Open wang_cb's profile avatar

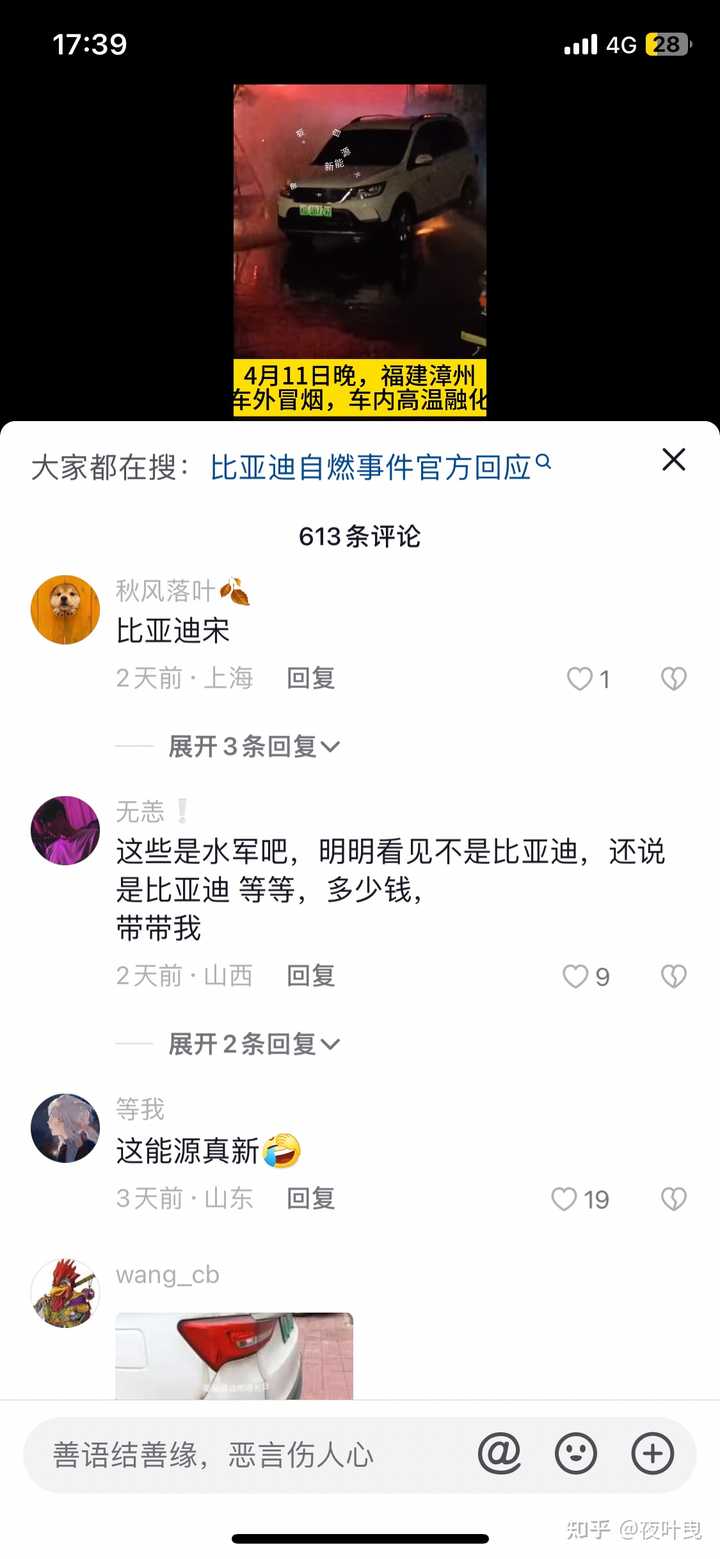(x=65, y=1292)
